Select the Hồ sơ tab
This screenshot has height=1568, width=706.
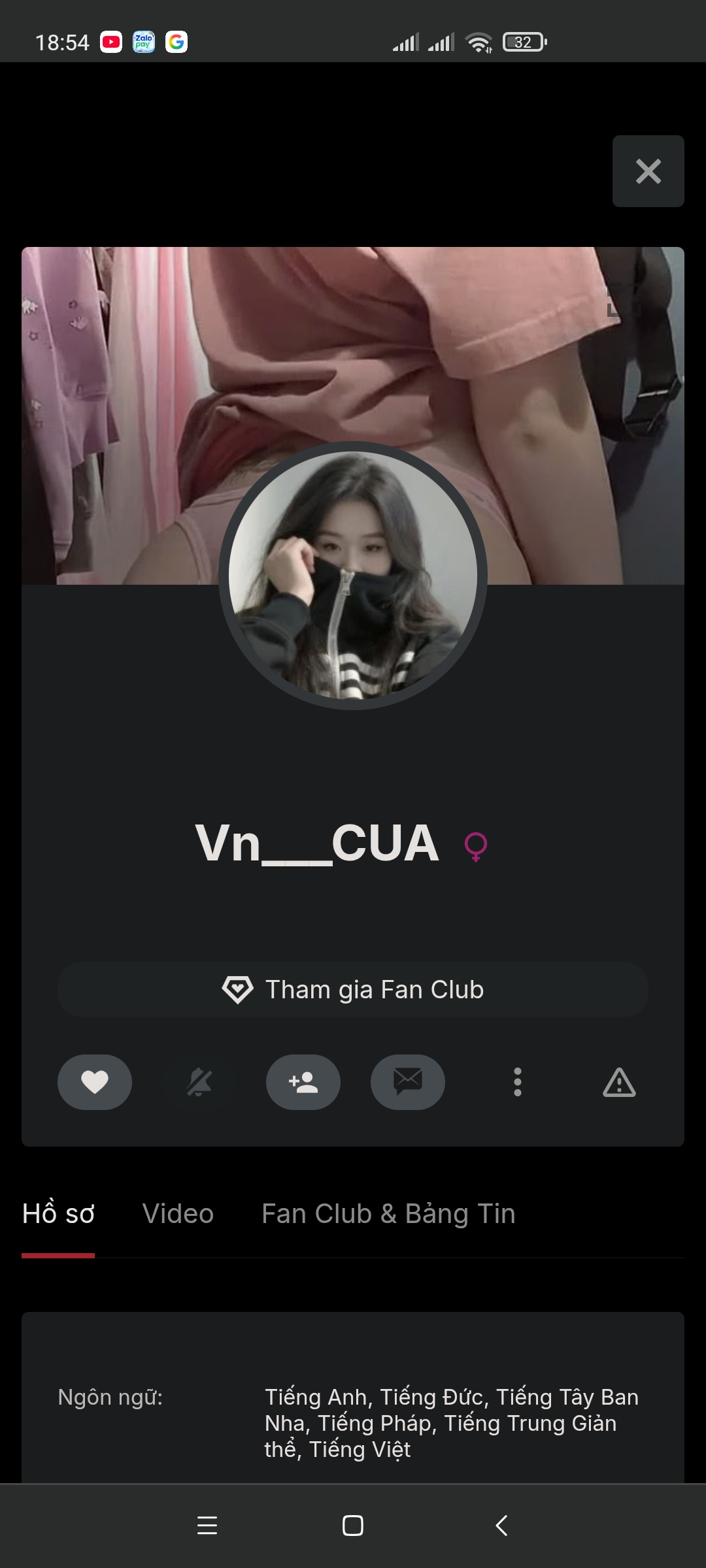coord(58,1213)
